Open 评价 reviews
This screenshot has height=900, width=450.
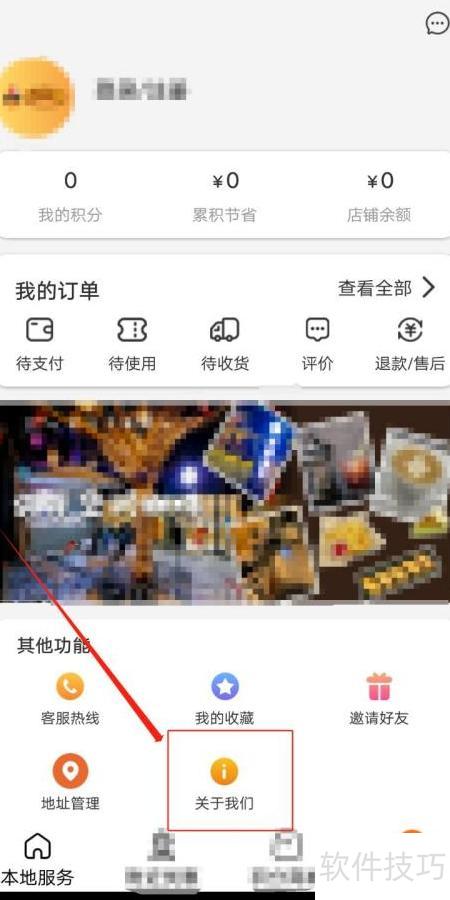click(317, 344)
